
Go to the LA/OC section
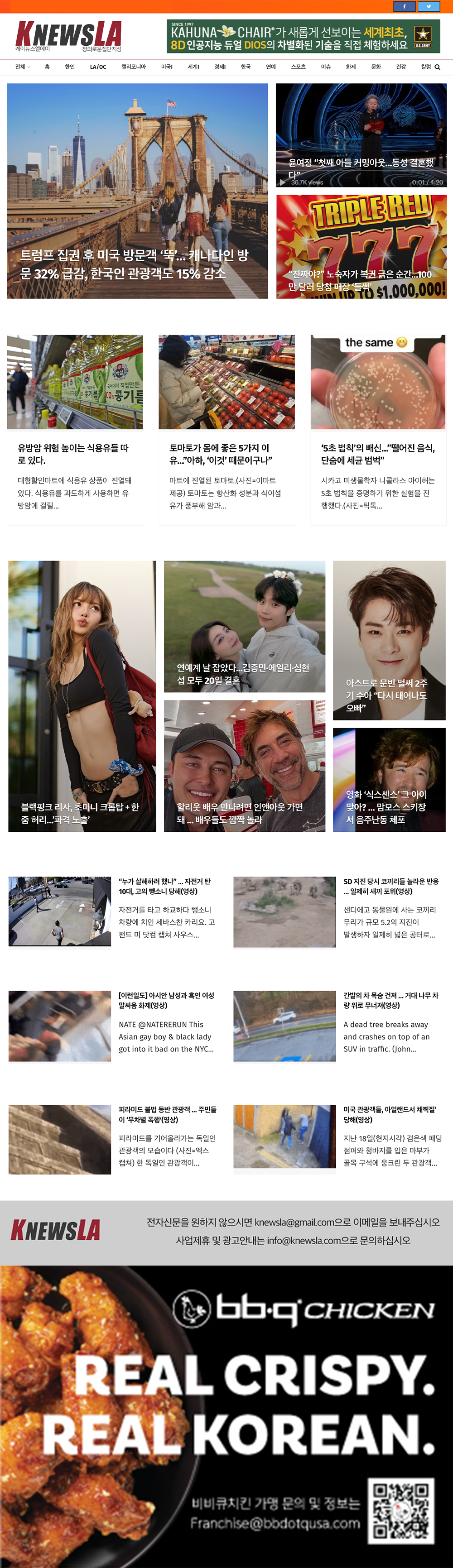(x=97, y=67)
